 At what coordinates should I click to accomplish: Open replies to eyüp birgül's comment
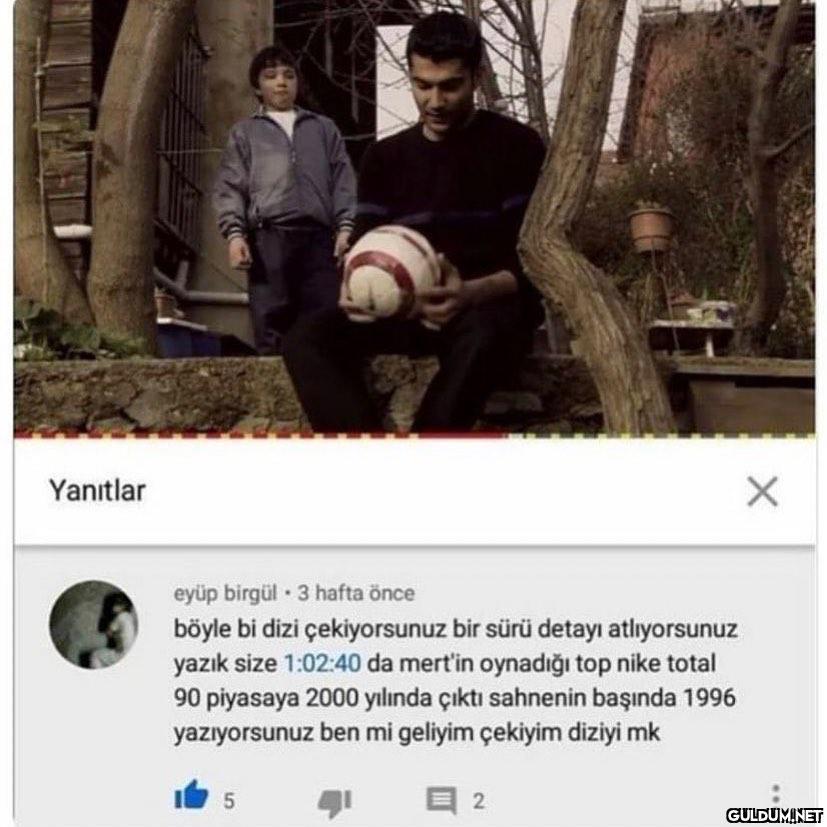441,799
